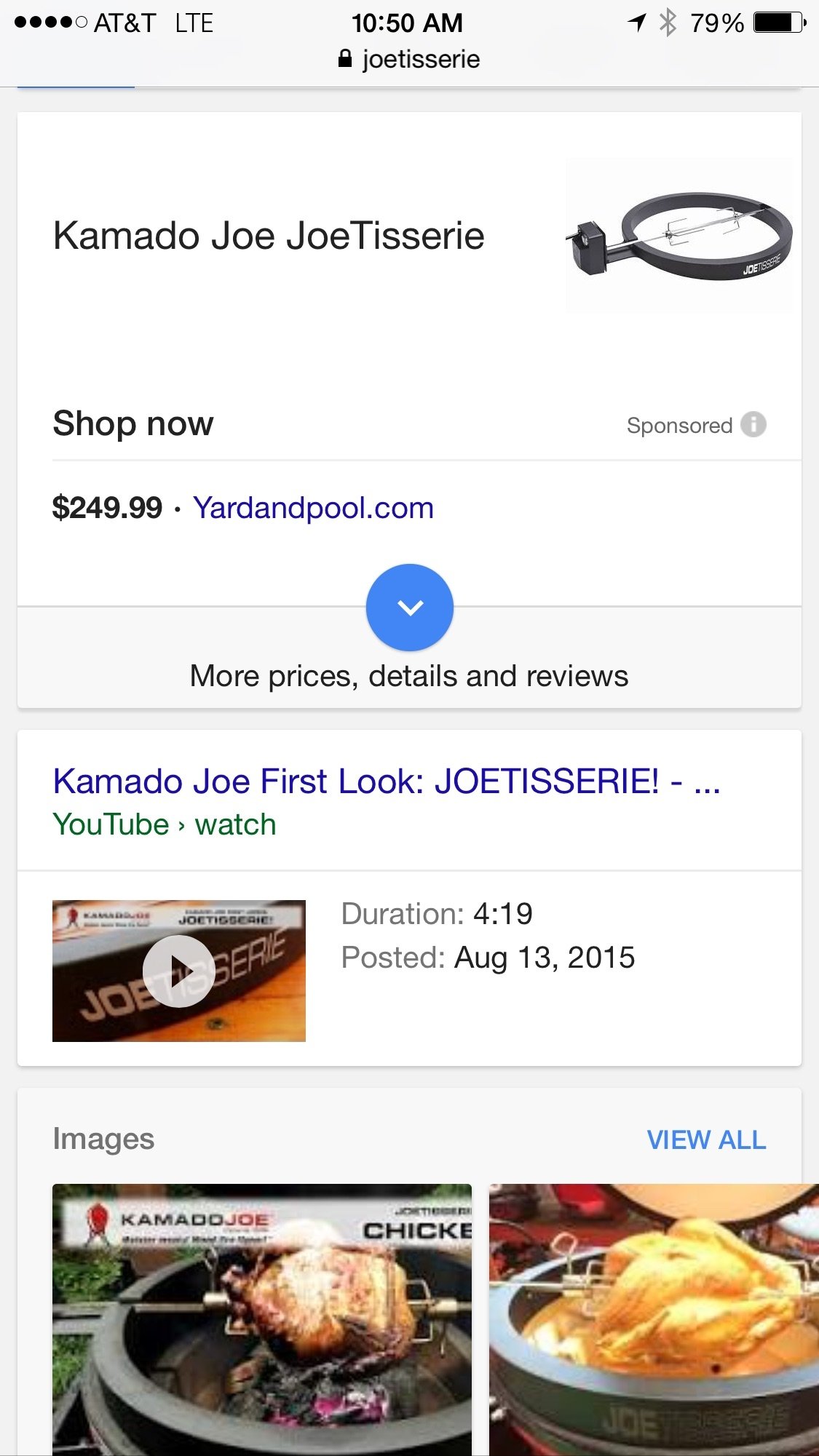Play the JOETISSERIE YouTube video thumbnail
Viewport: 819px width, 1456px height.
179,971
